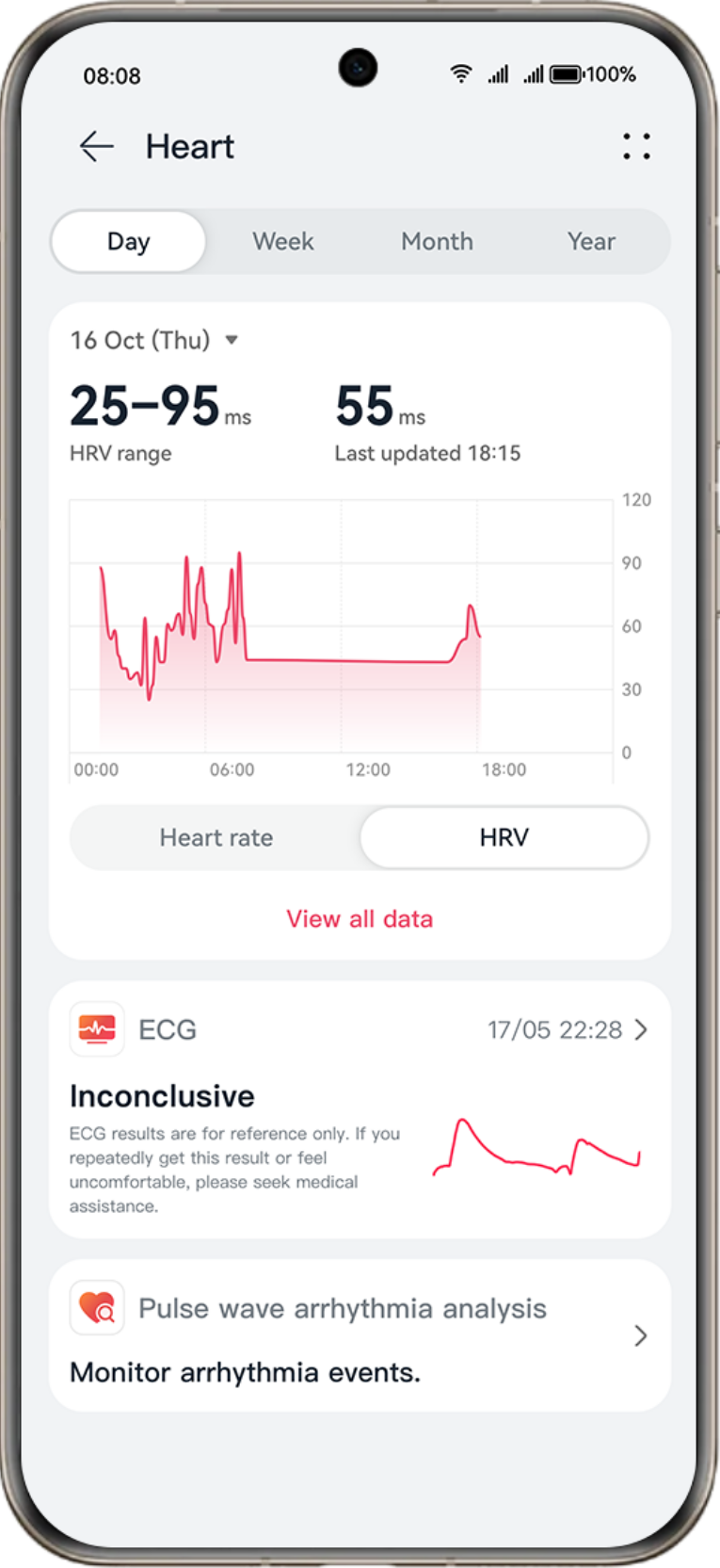Open Pulse wave arrhythmia analysis via its chevron

pos(641,1335)
